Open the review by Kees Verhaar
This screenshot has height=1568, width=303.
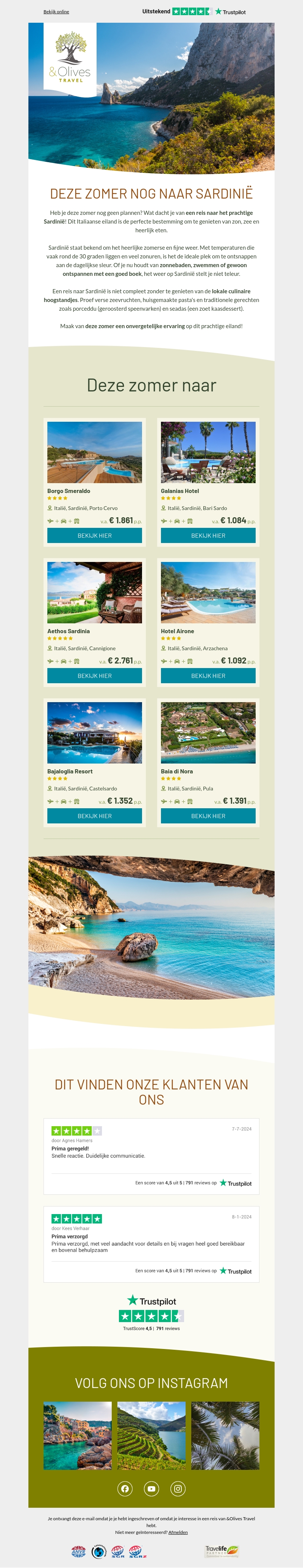click(151, 1244)
